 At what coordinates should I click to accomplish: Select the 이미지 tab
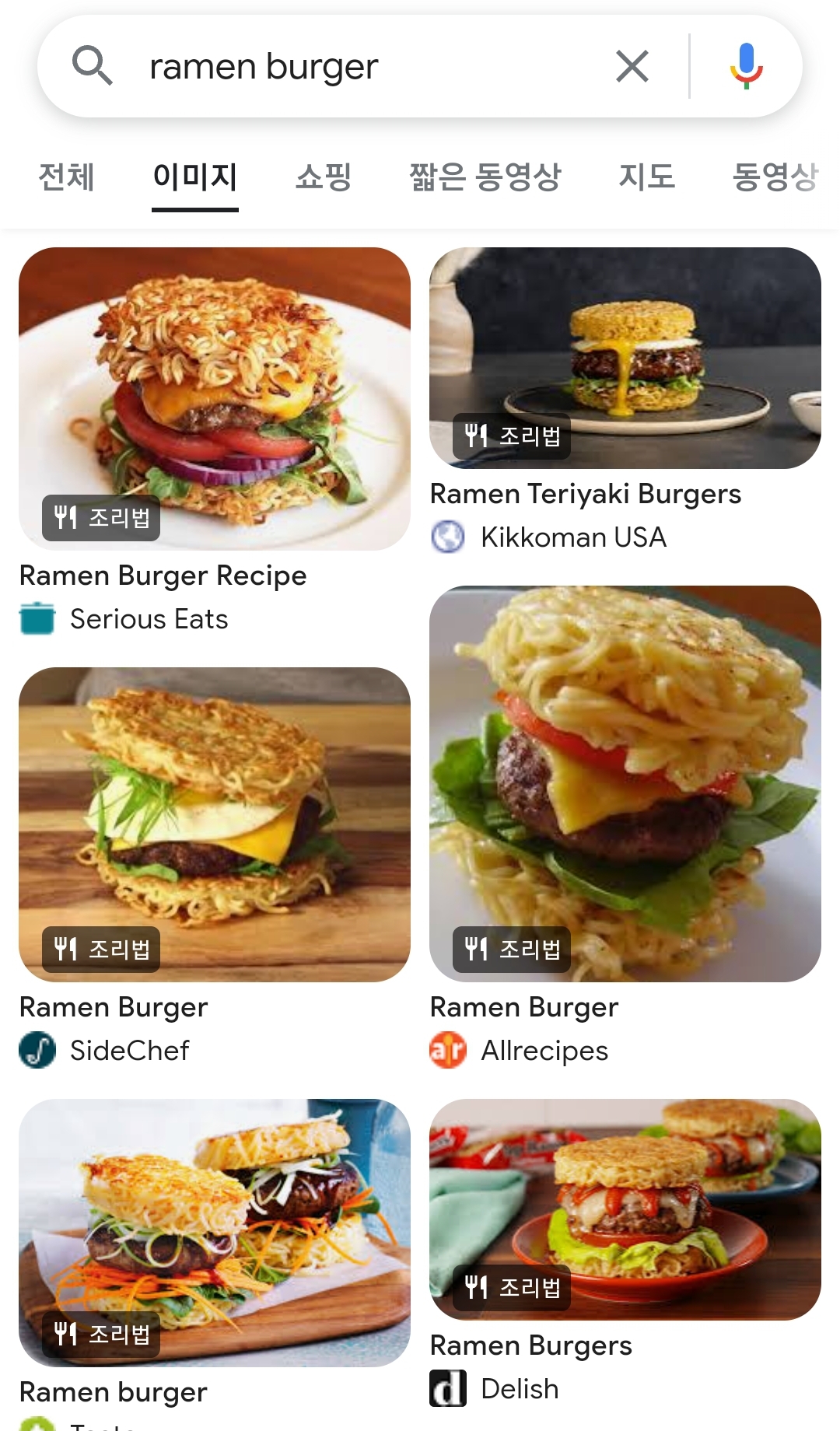194,177
